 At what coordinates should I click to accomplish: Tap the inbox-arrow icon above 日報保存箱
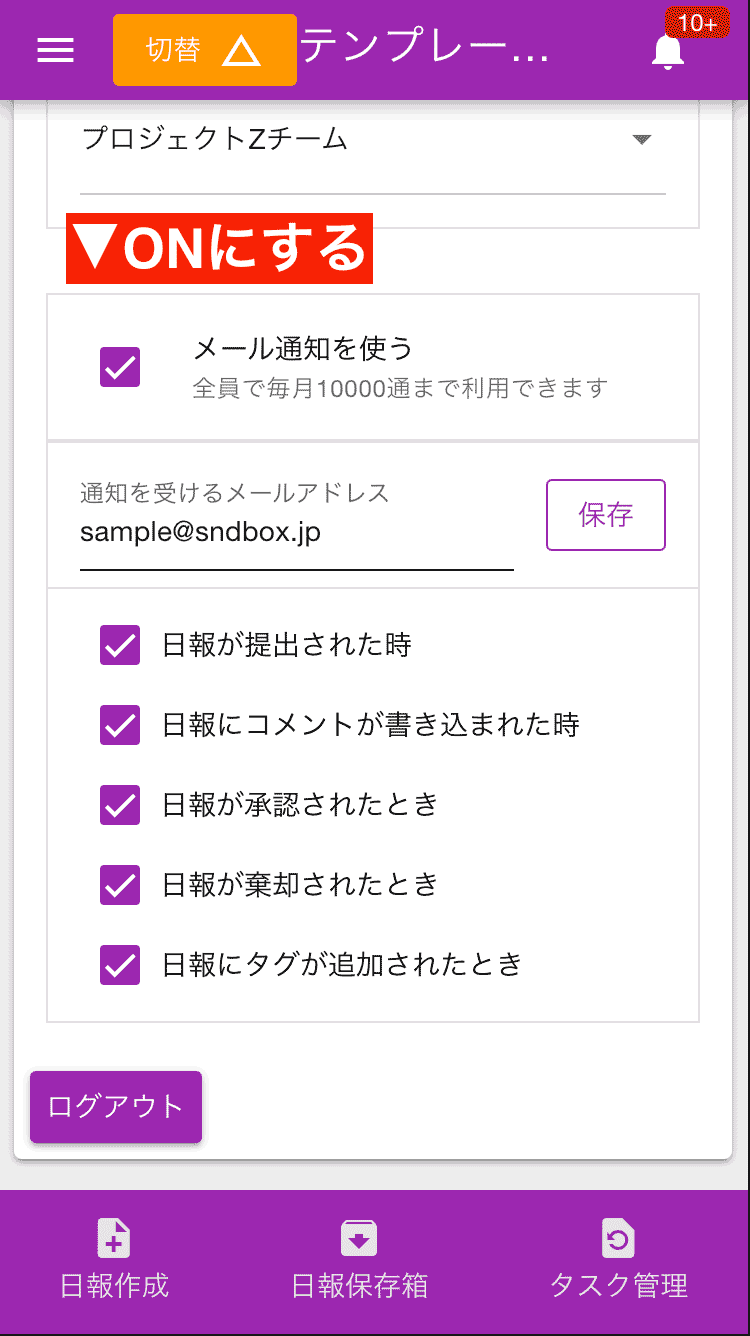359,1237
